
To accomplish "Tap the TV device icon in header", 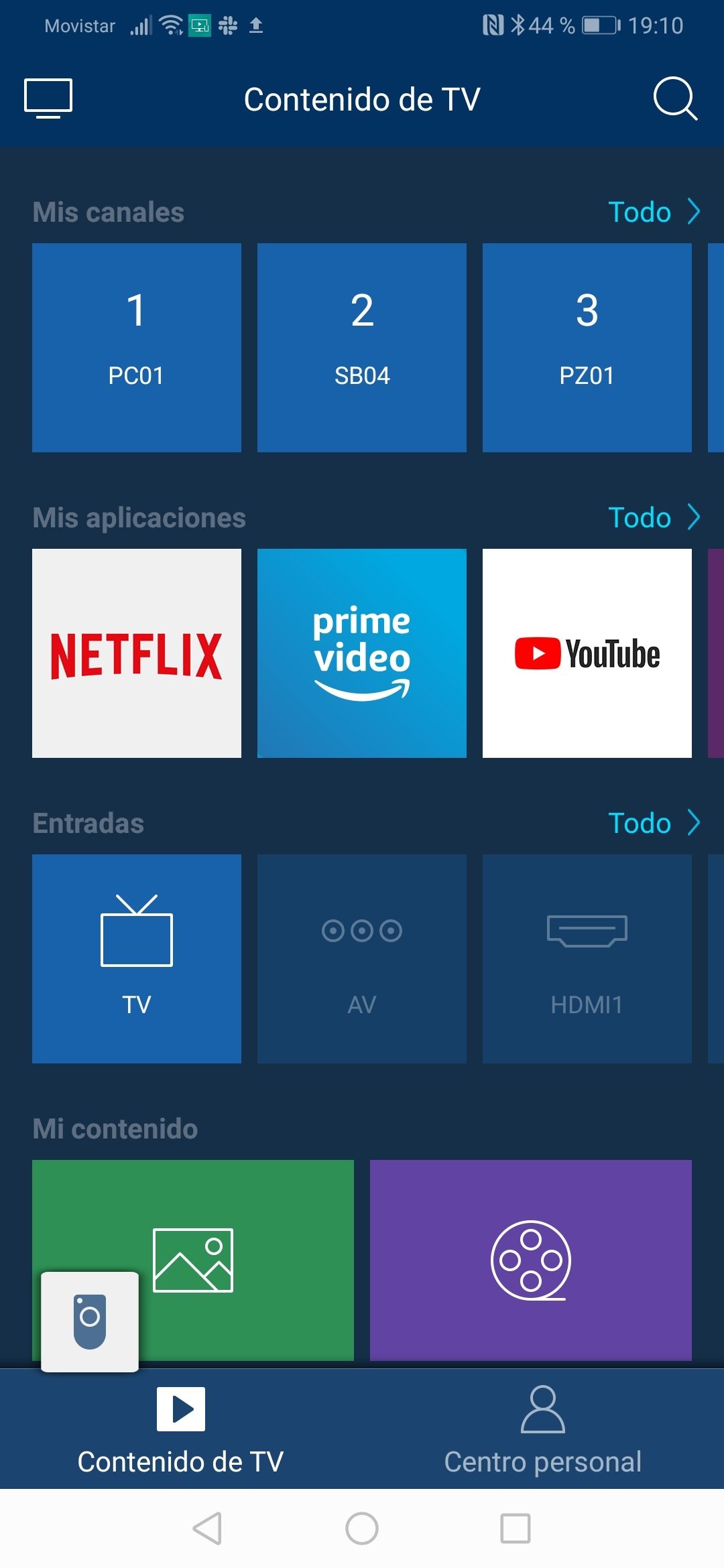I will pos(48,99).
